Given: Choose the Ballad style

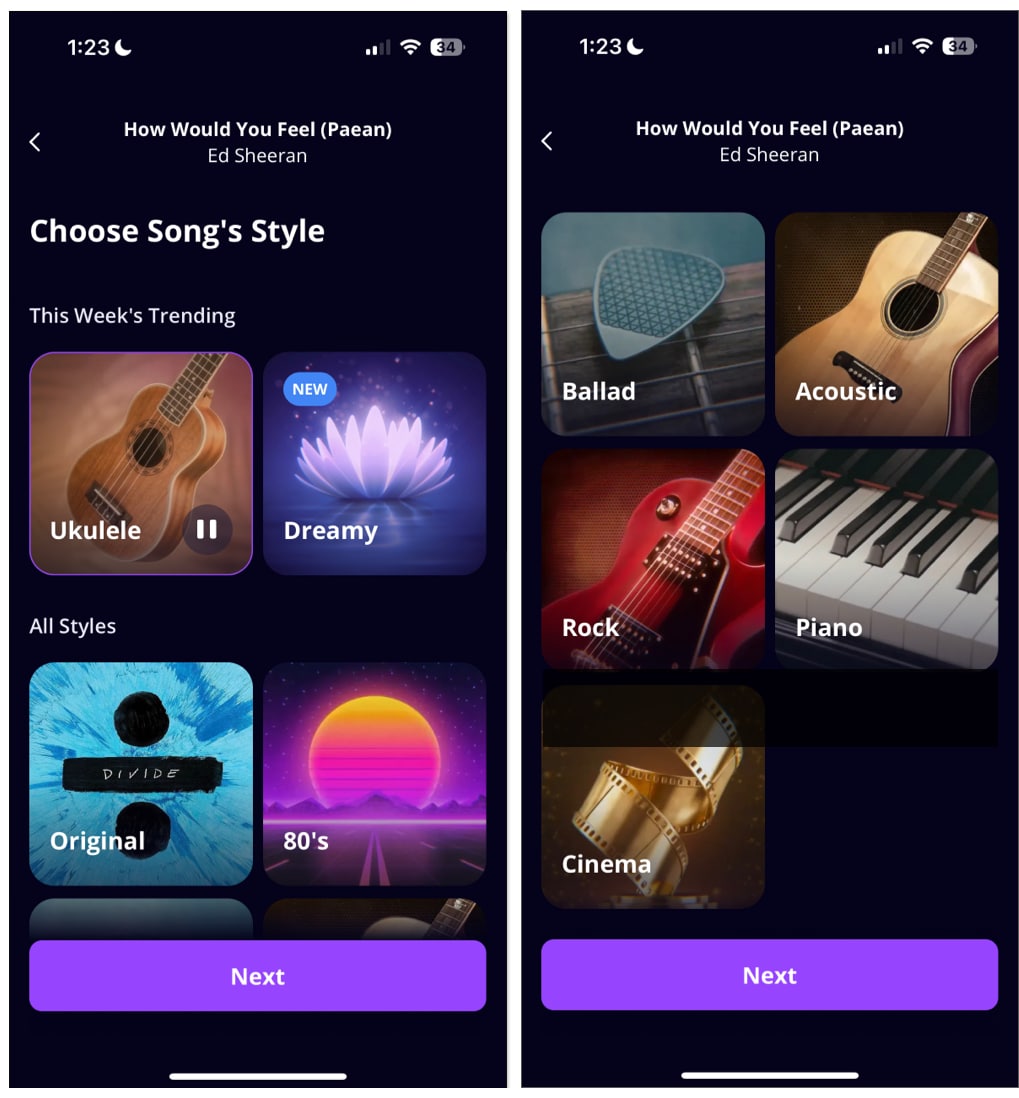Looking at the screenshot, I should point(652,323).
